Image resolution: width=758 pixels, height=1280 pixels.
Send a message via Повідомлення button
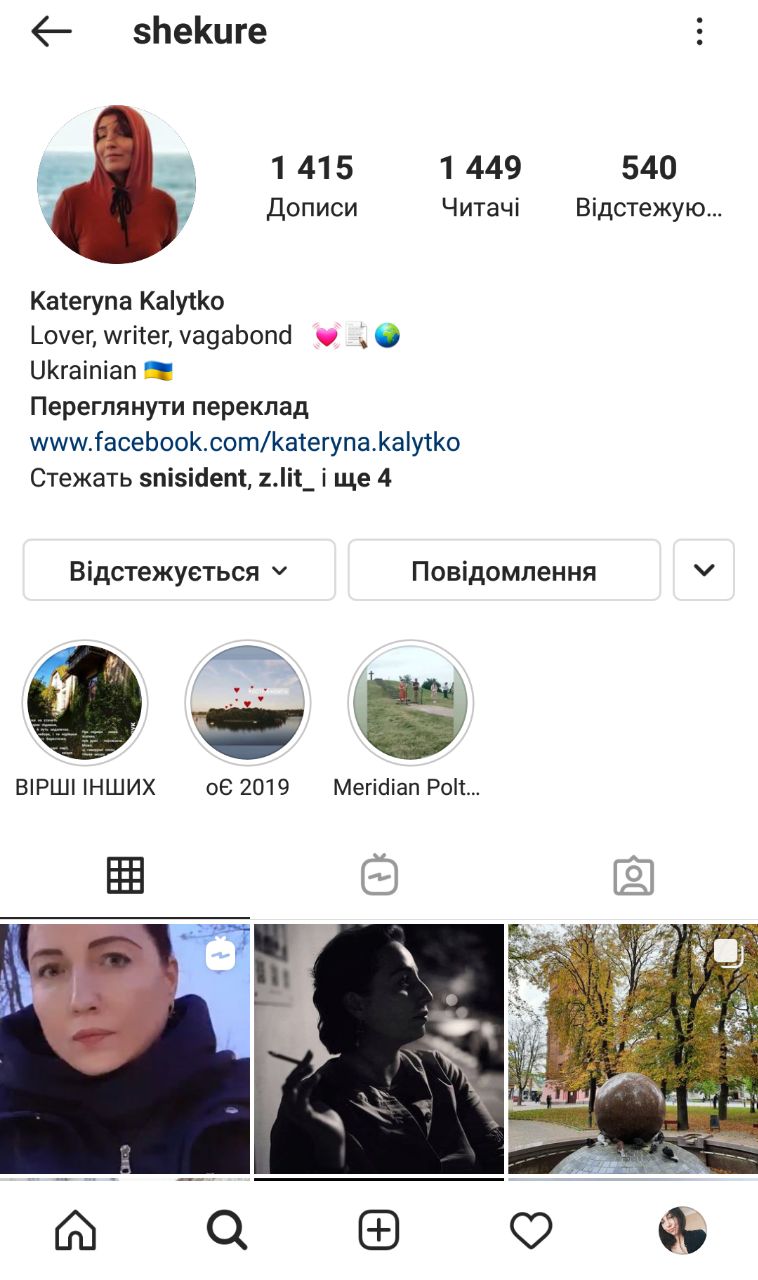coord(504,571)
